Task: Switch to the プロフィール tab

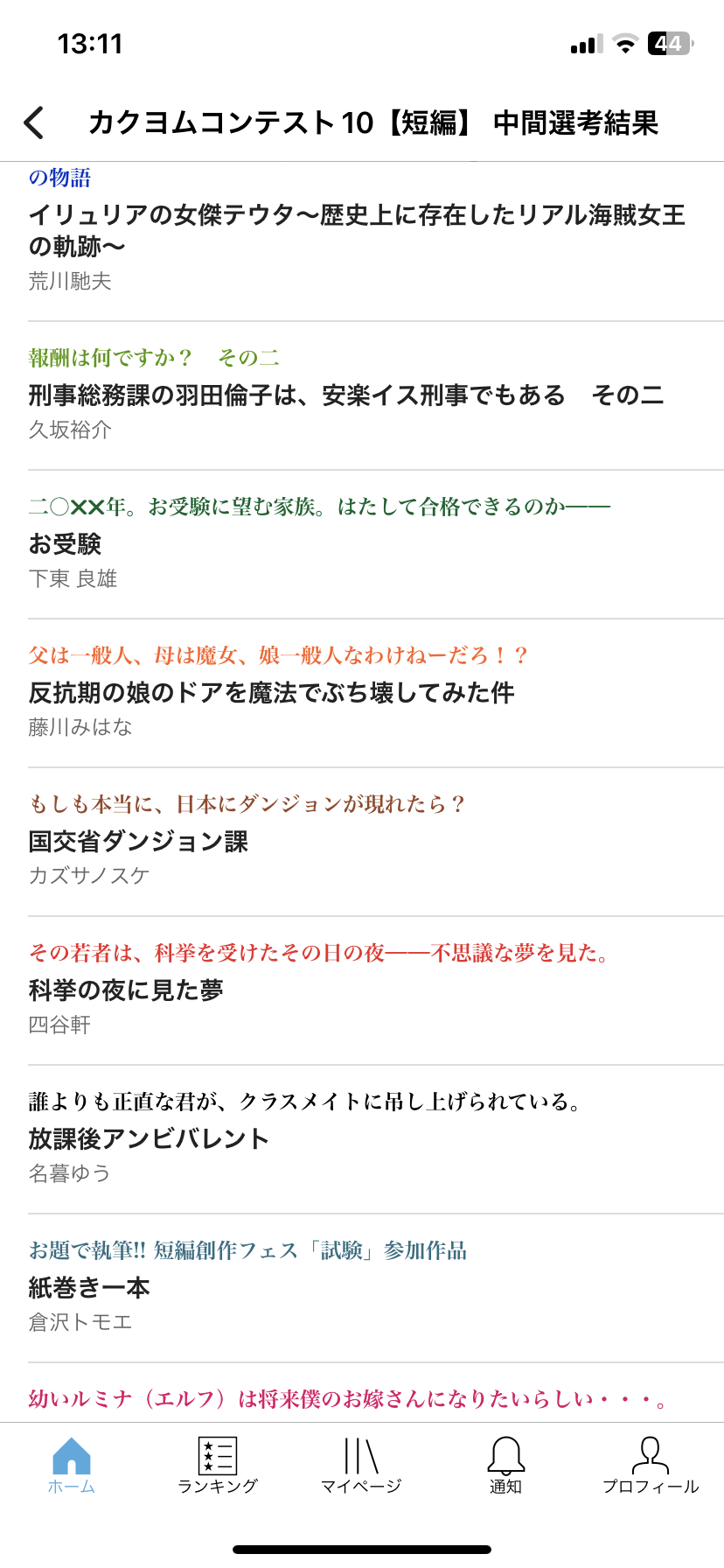Action: point(651,1465)
